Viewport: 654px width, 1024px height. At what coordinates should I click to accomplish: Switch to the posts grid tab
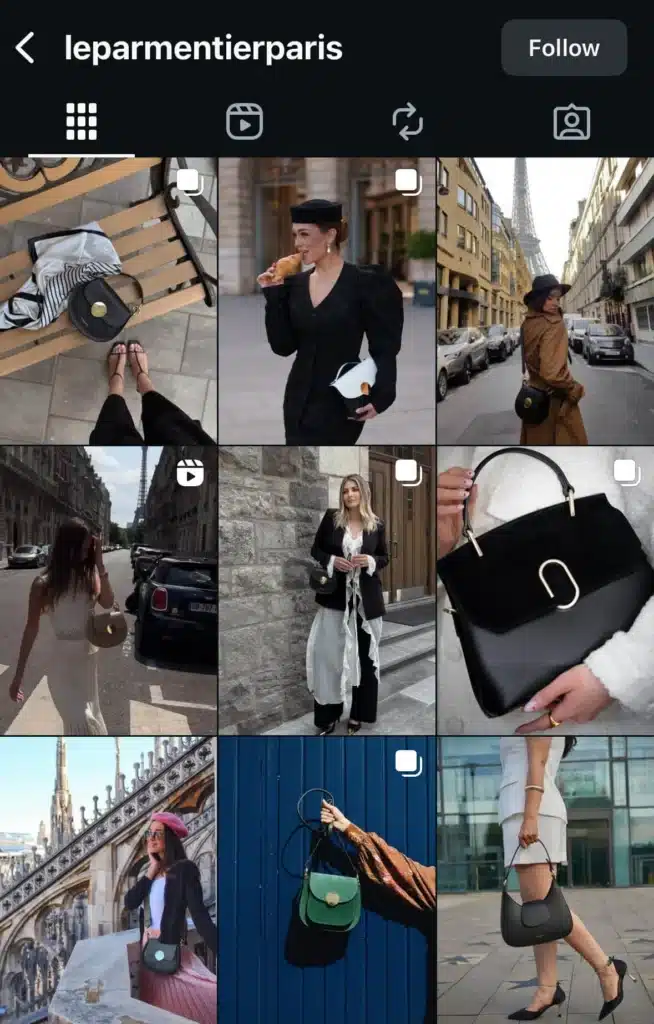point(81,122)
